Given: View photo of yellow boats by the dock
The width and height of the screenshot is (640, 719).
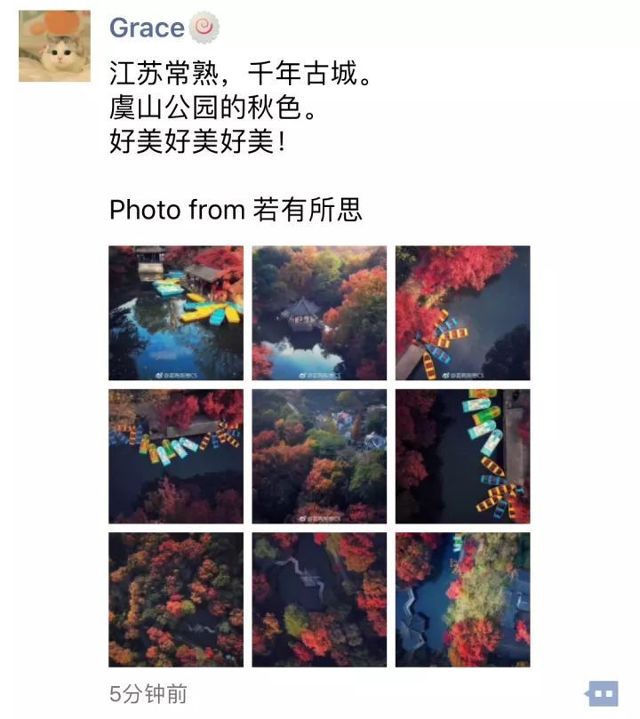Looking at the screenshot, I should pos(176,313).
